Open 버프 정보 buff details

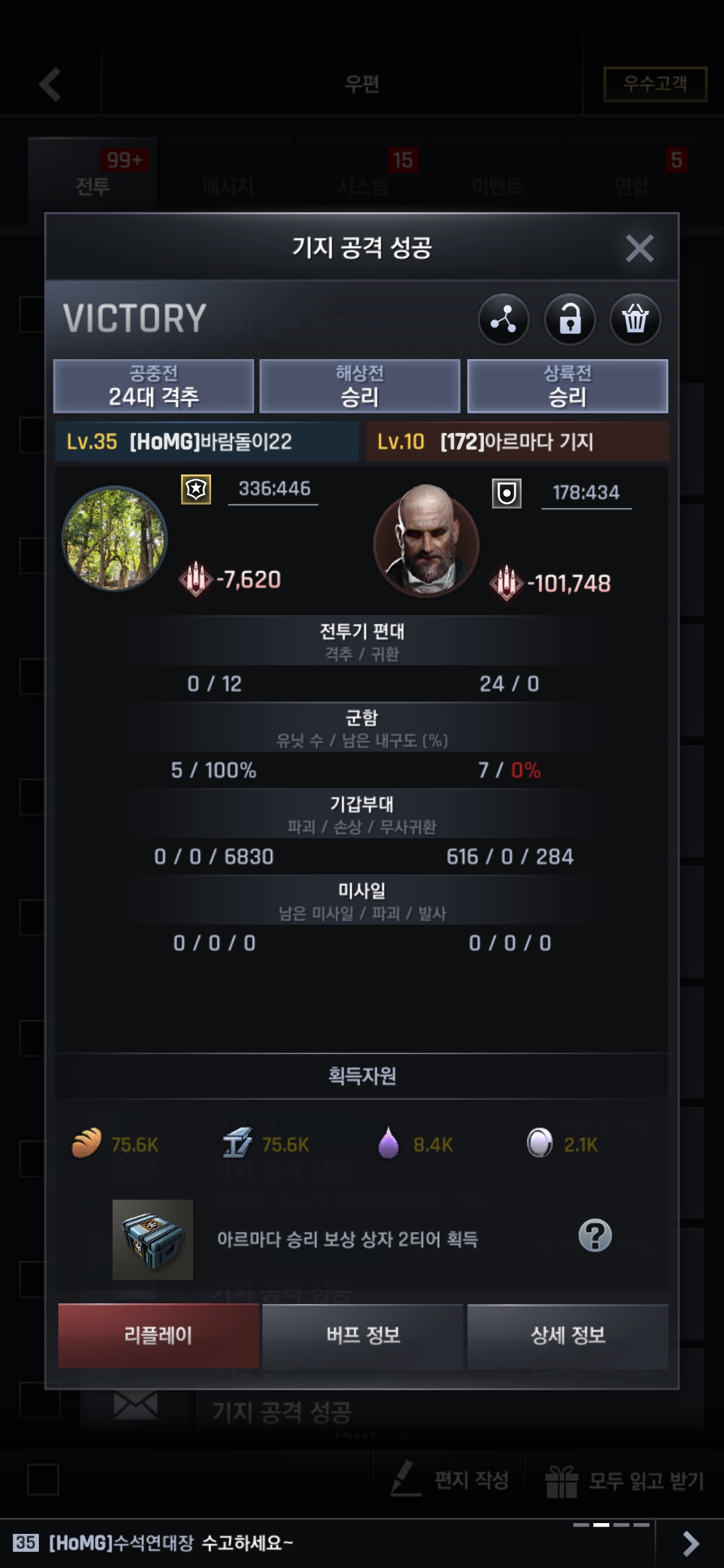(363, 1335)
